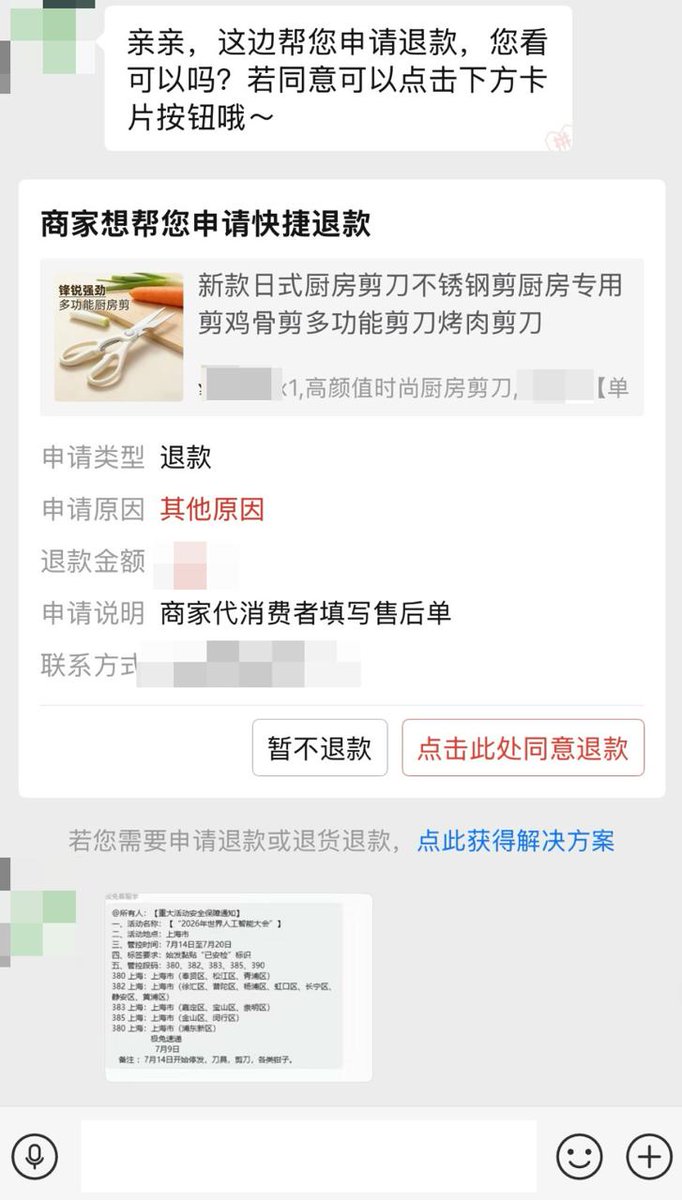This screenshot has height=1200, width=682.
Task: Open the 点此获得解决方案 link
Action: 516,840
